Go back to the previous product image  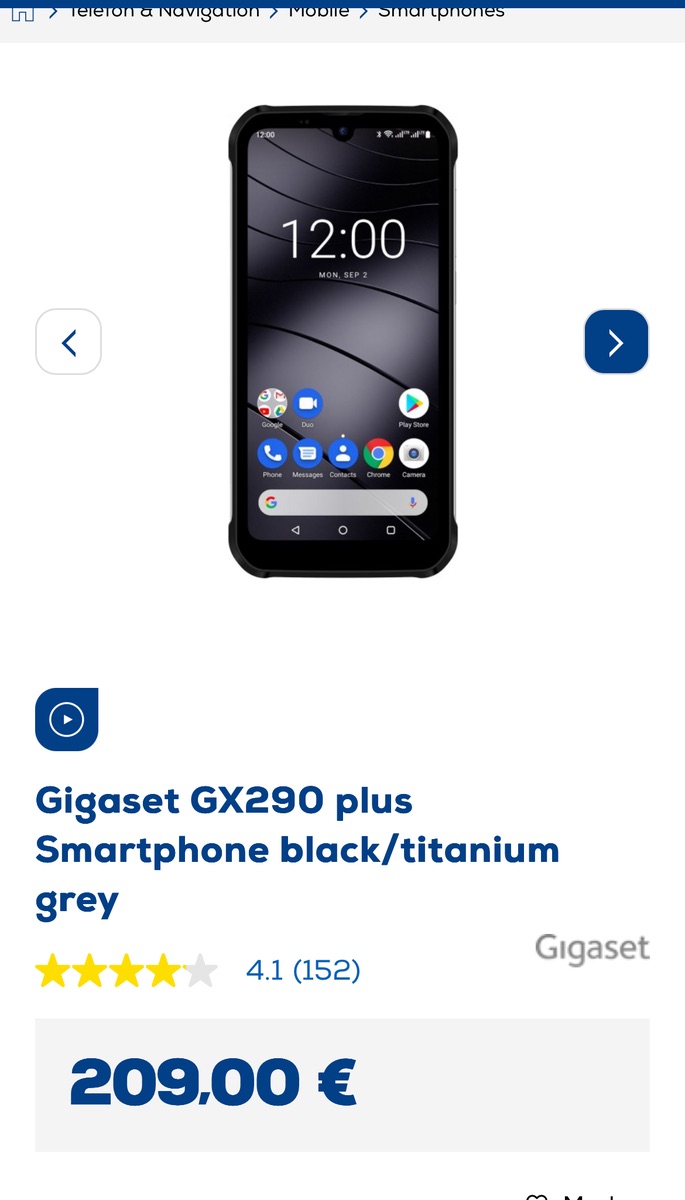(69, 342)
